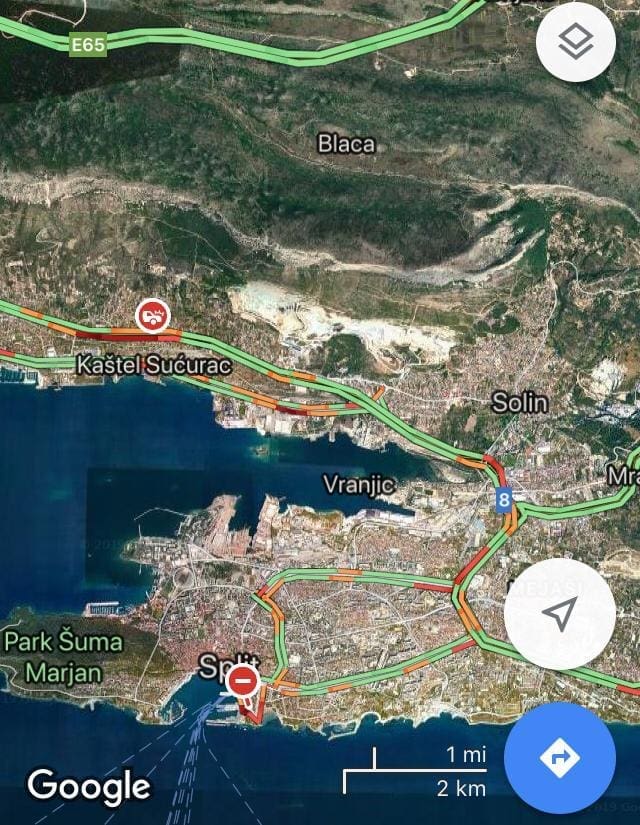The image size is (640, 825).
Task: Open the blue directions button
Action: pyautogui.click(x=559, y=757)
